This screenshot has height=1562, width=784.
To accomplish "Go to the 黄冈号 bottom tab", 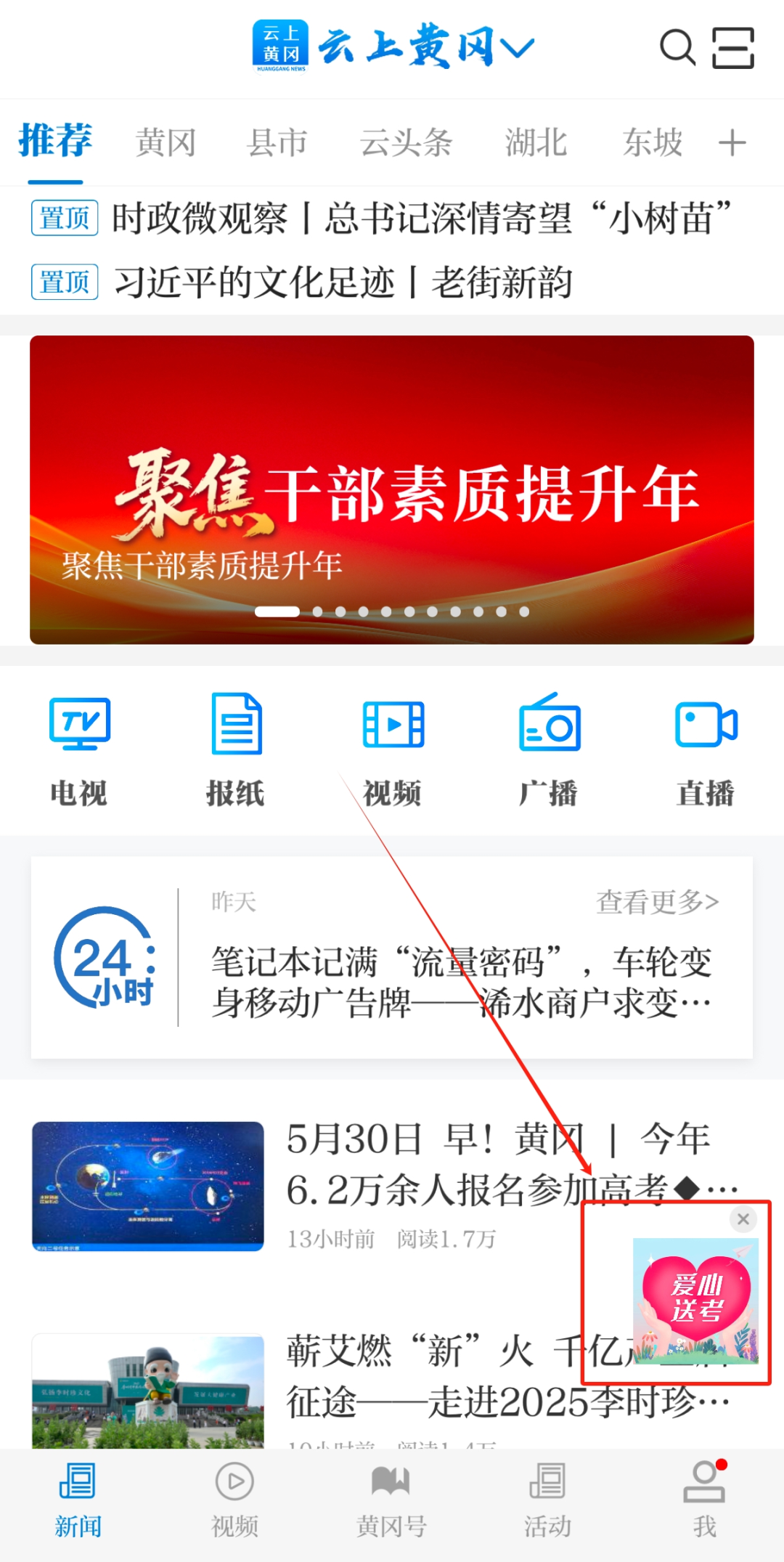I will tap(391, 1502).
